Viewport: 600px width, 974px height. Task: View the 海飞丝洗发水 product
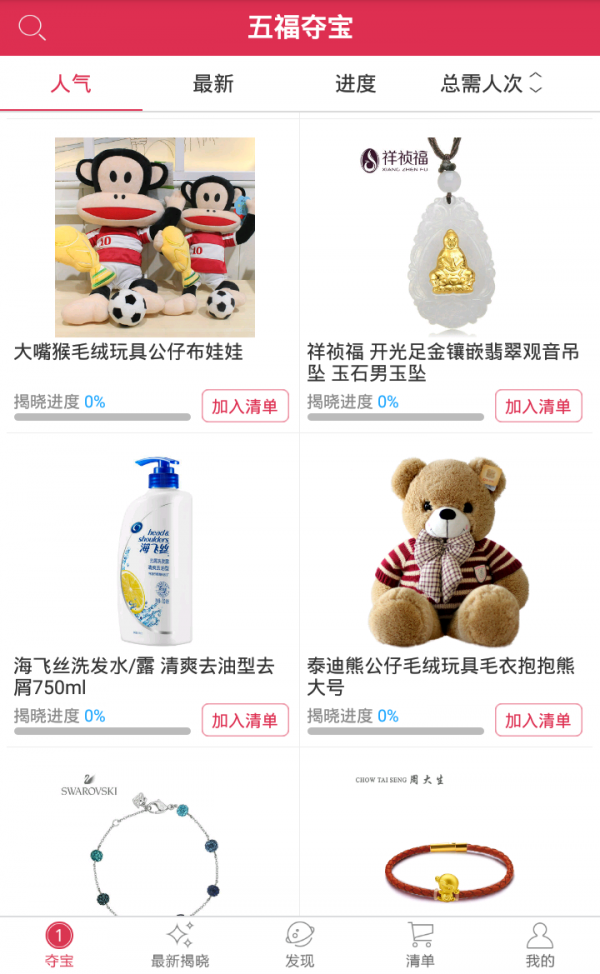point(154,550)
